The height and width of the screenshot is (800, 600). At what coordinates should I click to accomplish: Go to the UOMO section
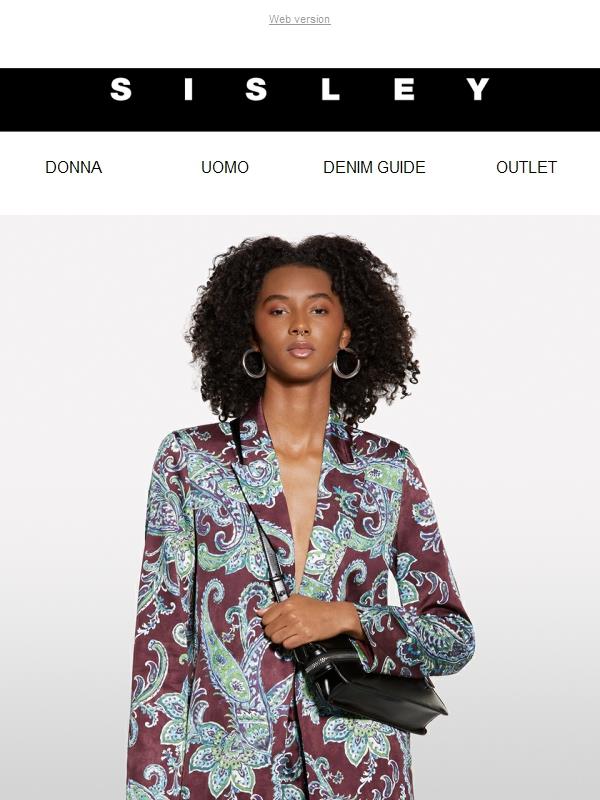pyautogui.click(x=225, y=167)
